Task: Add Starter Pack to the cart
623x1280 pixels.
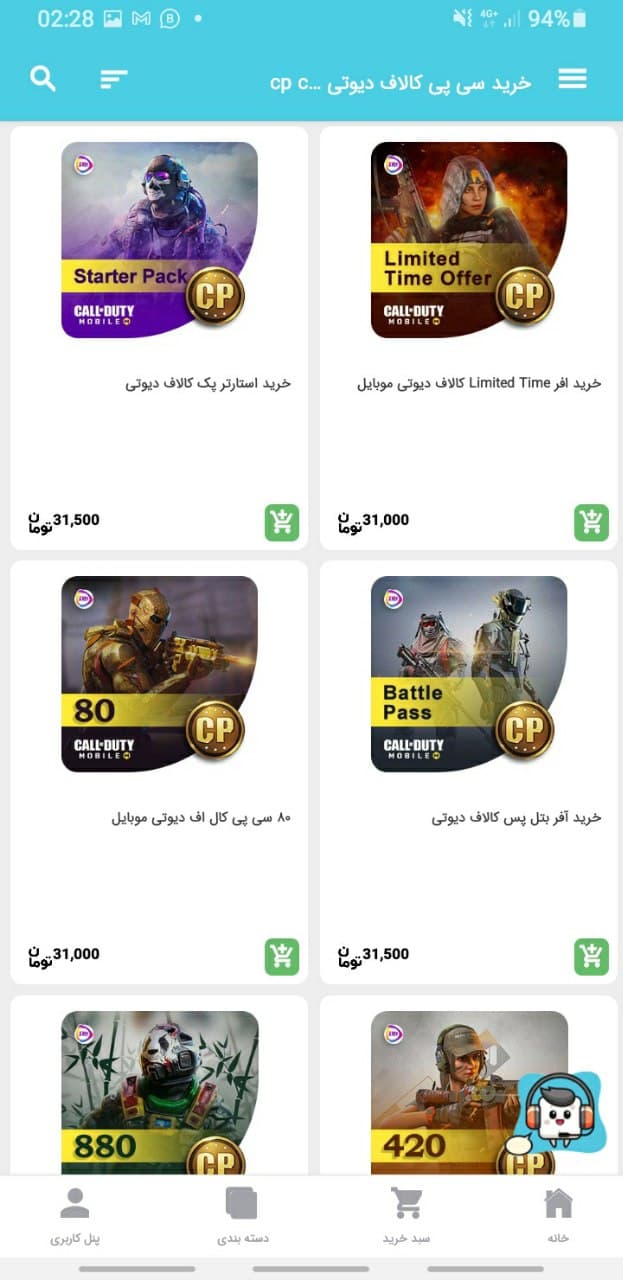Action: 282,521
